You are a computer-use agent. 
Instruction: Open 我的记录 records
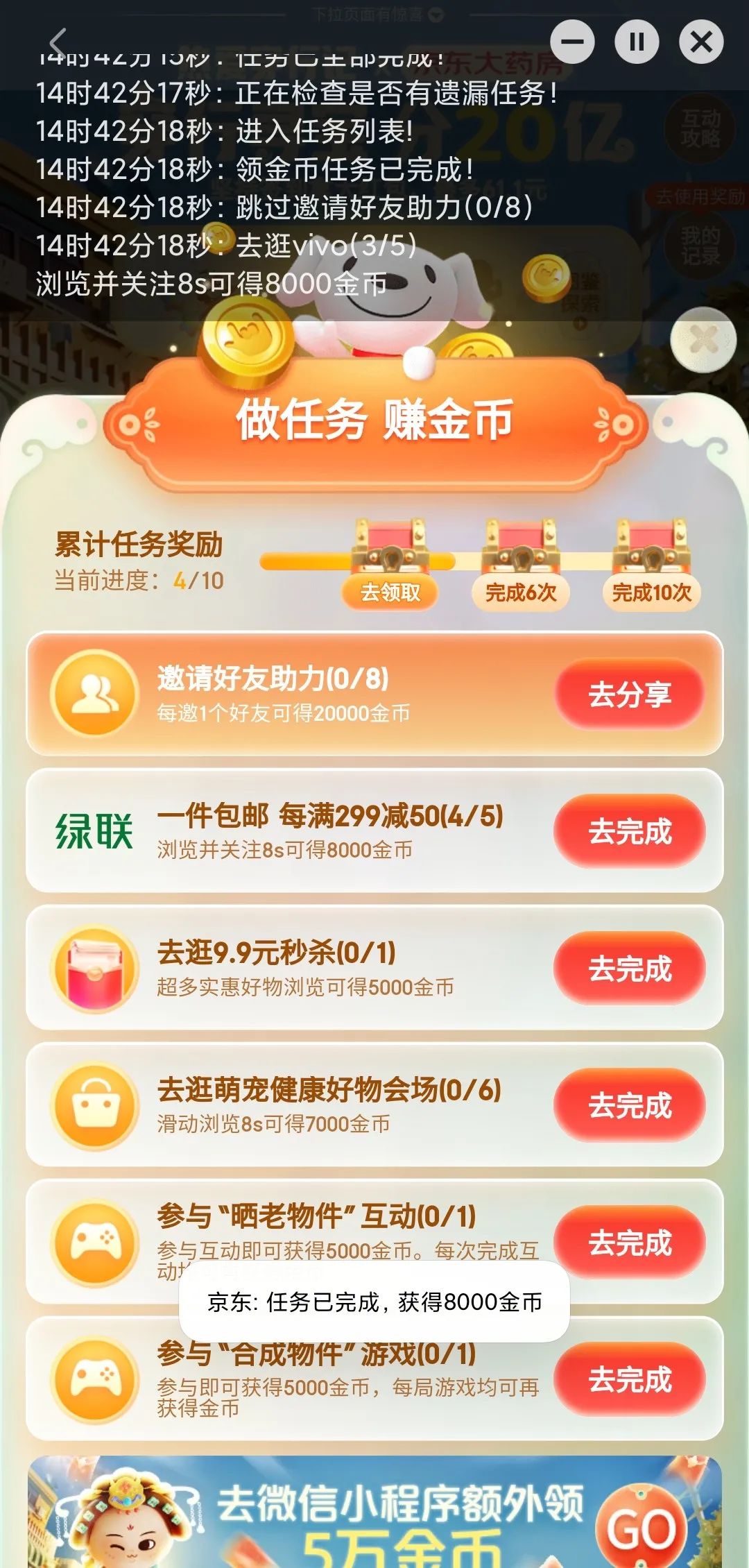(700, 246)
